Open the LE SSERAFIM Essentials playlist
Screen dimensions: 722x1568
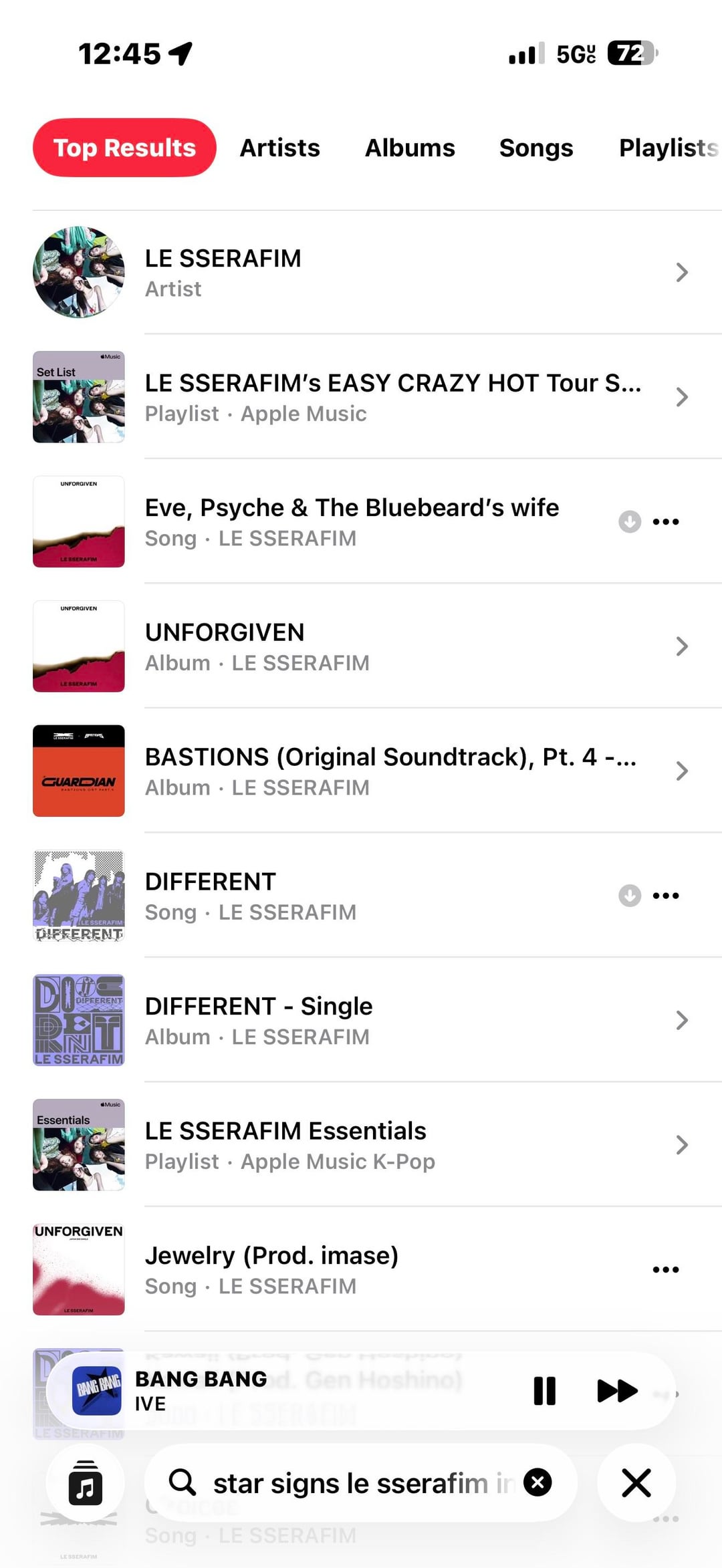[x=361, y=1145]
